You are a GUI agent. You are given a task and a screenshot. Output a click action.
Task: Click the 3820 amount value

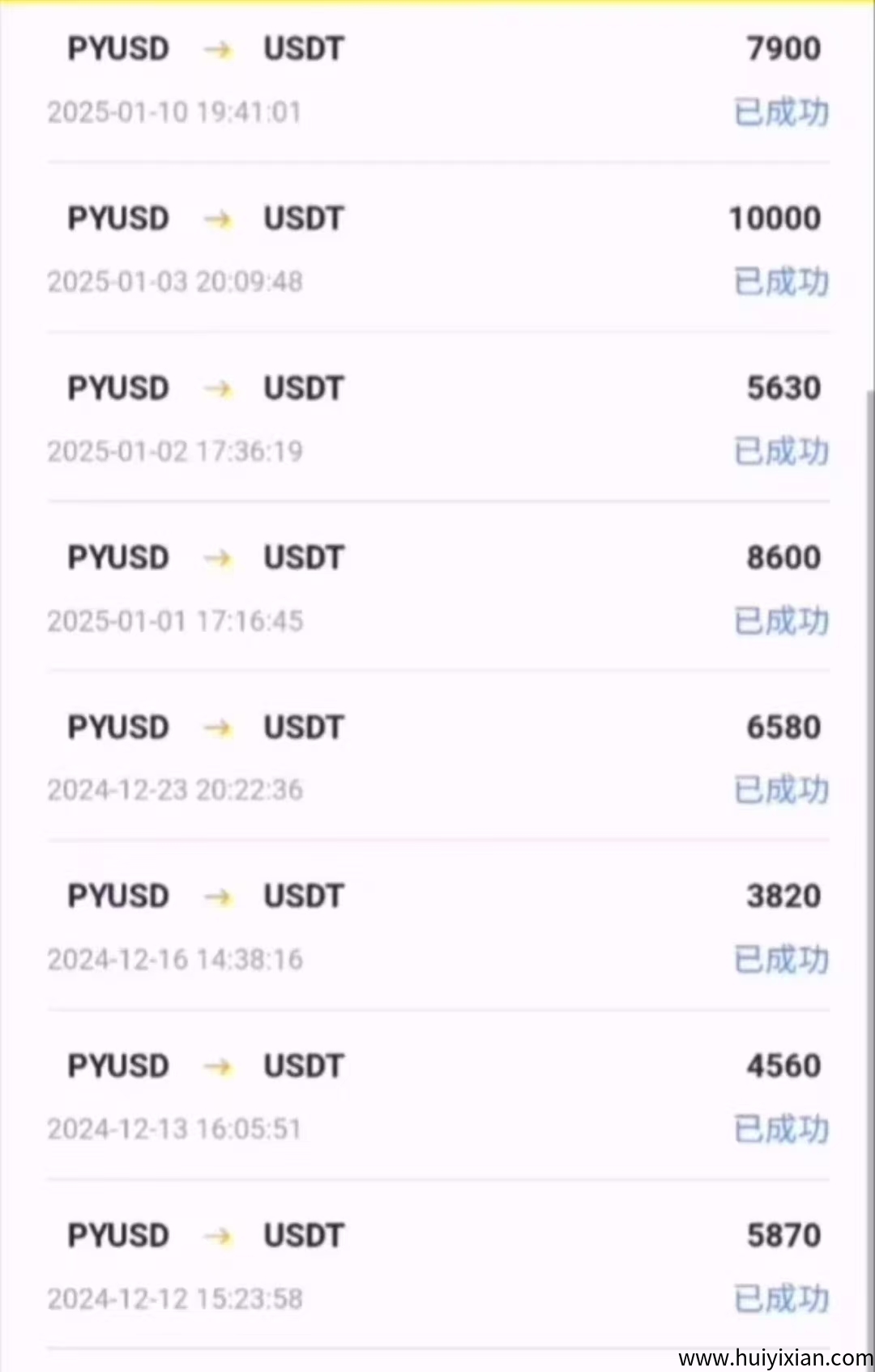click(783, 896)
